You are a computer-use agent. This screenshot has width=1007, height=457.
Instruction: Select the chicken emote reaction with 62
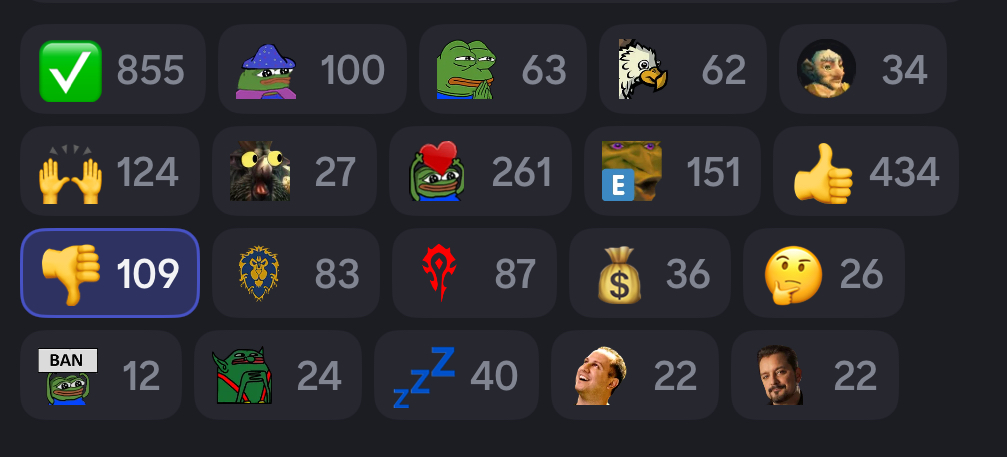682,70
